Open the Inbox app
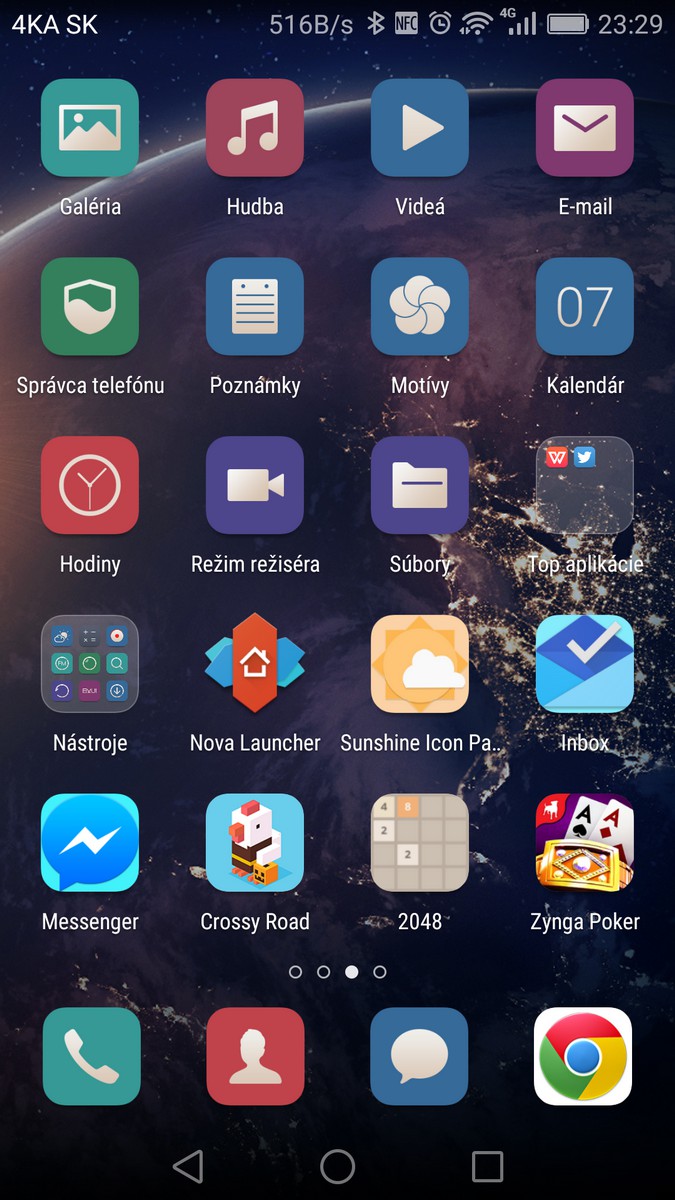The image size is (675, 1200). click(585, 664)
